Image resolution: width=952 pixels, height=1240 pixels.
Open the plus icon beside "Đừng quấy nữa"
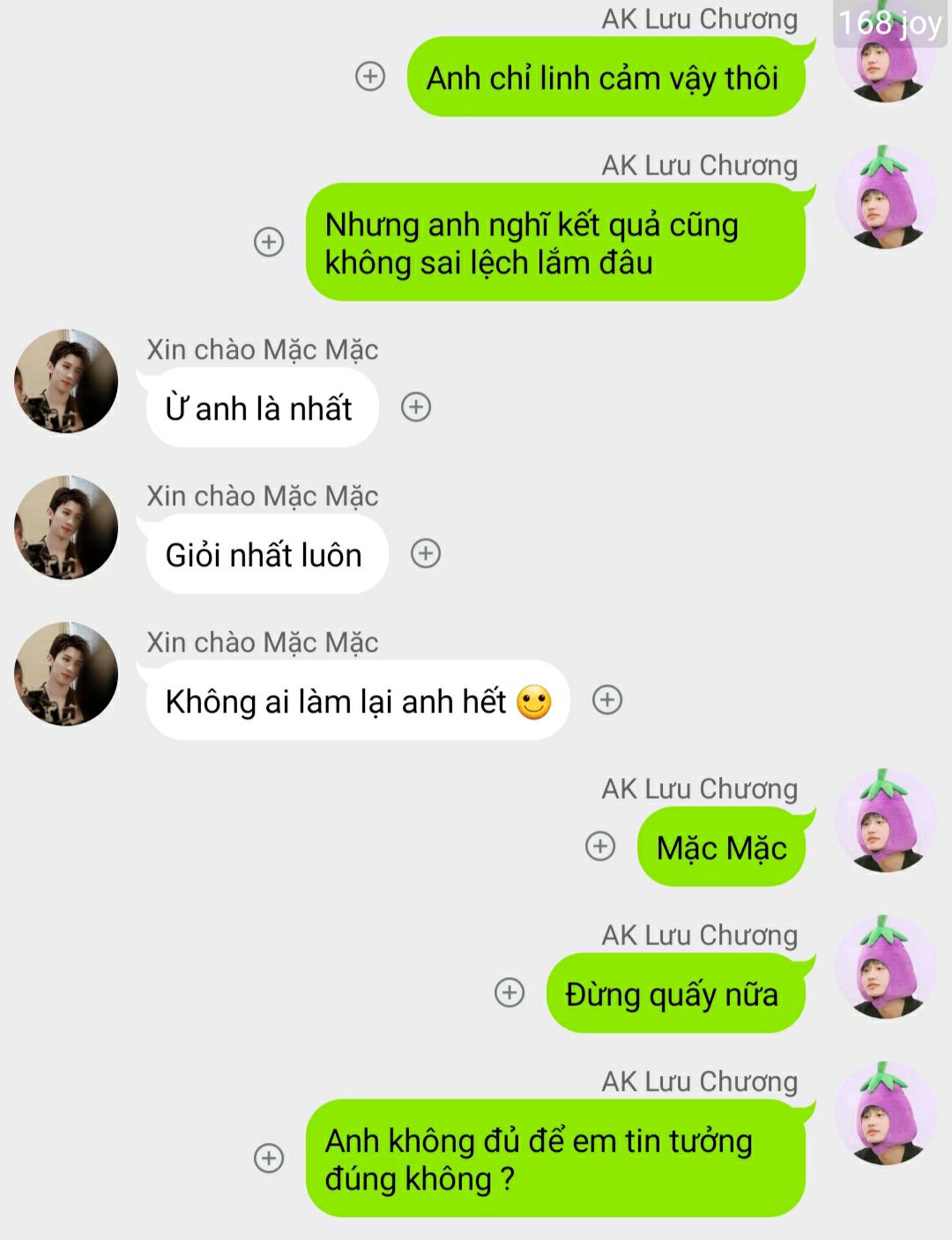tap(509, 992)
